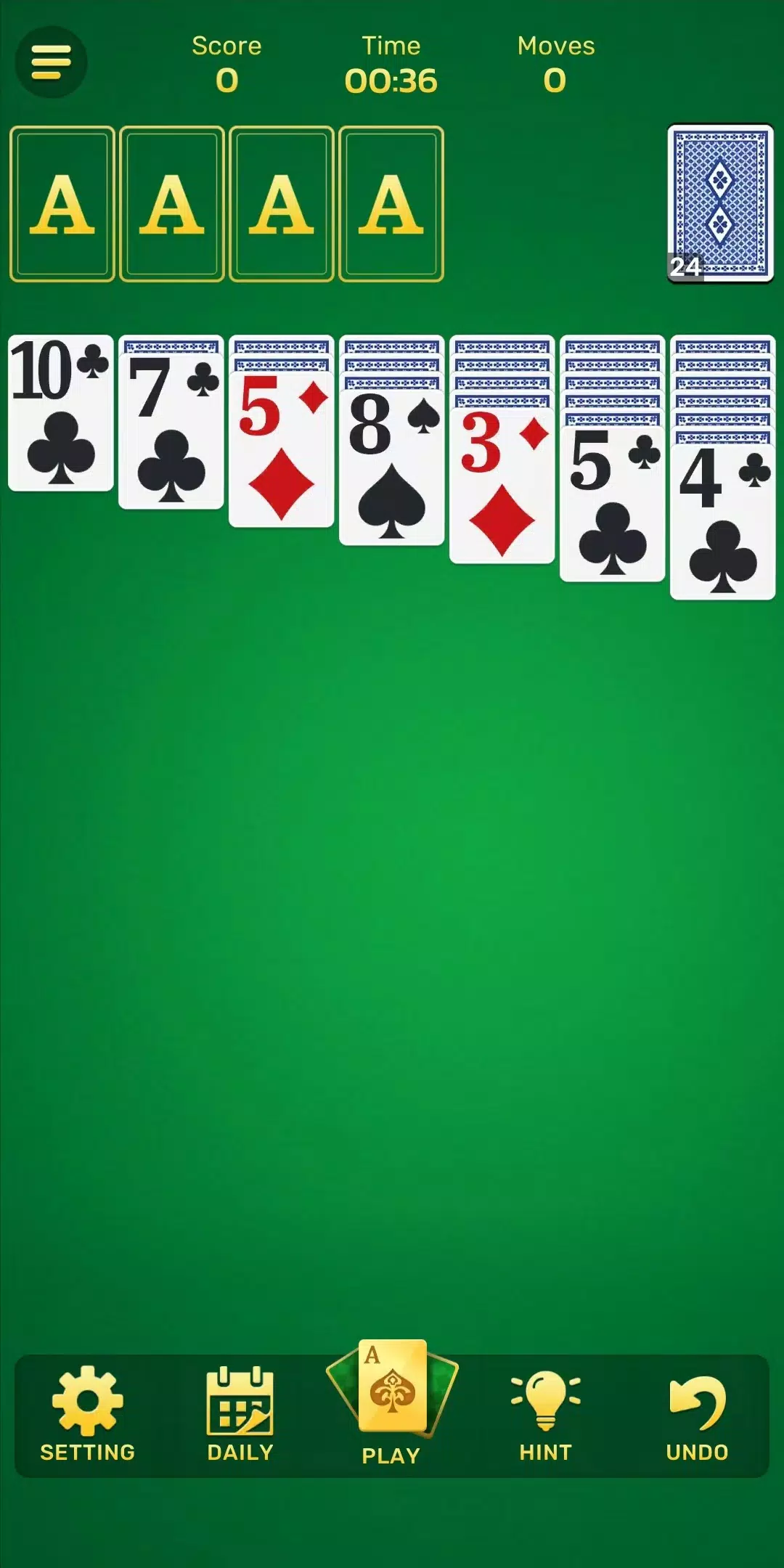The image size is (784, 1568).
Task: Select the 4 of clubs card
Action: 721,523
